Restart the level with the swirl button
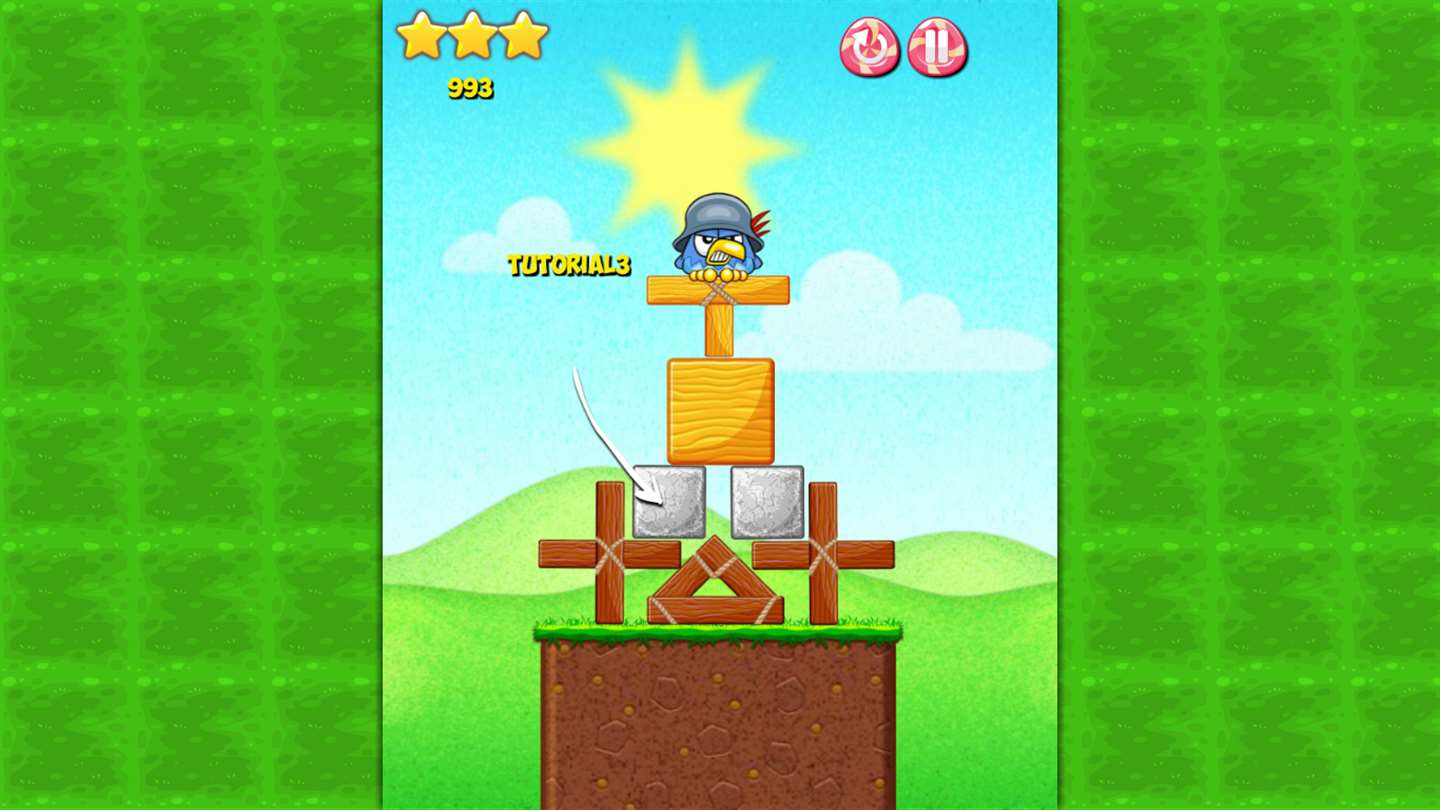Image resolution: width=1440 pixels, height=810 pixels. pos(869,47)
